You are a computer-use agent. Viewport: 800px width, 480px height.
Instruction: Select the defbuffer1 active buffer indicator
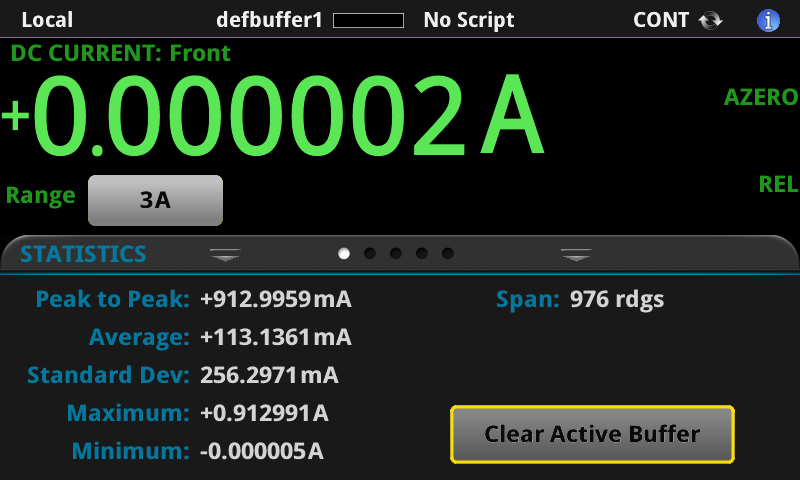[310, 20]
